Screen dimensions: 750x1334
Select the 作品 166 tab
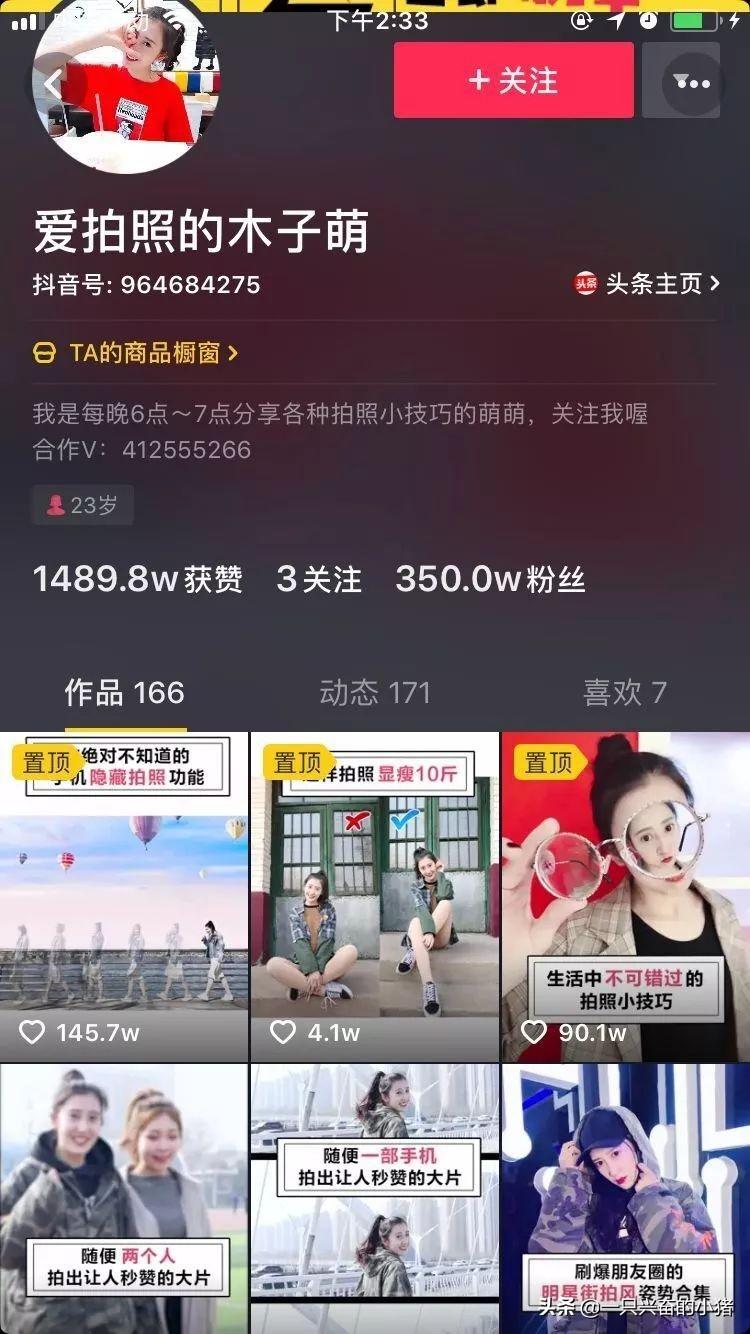click(126, 691)
